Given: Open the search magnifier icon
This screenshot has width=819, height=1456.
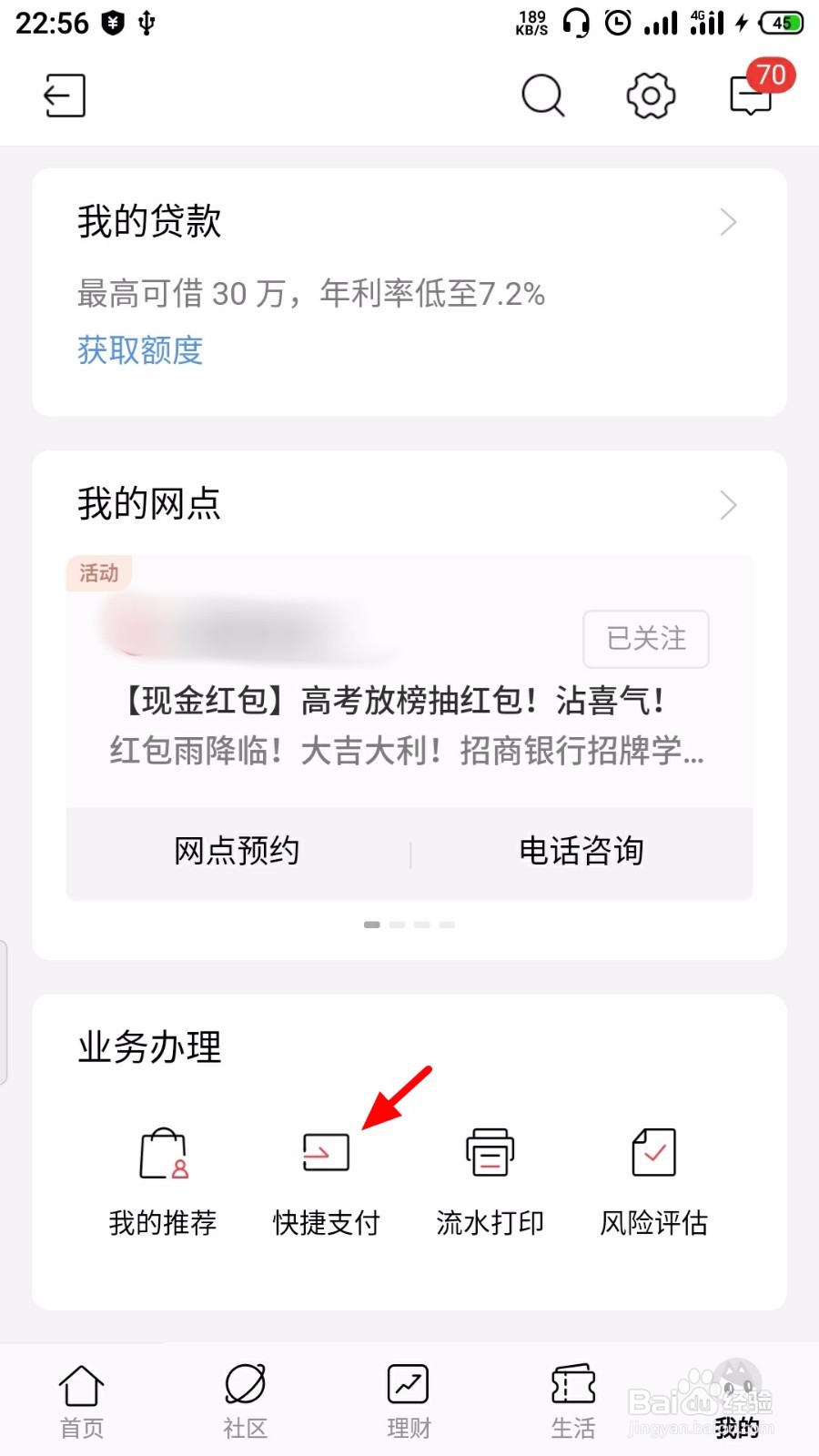Looking at the screenshot, I should pos(542,95).
